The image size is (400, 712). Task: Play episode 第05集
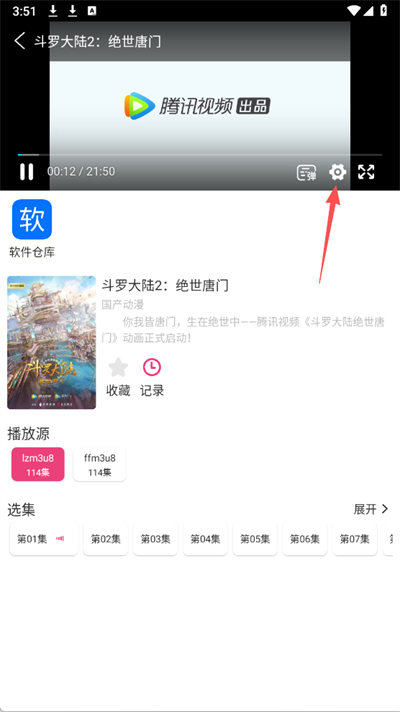[255, 539]
